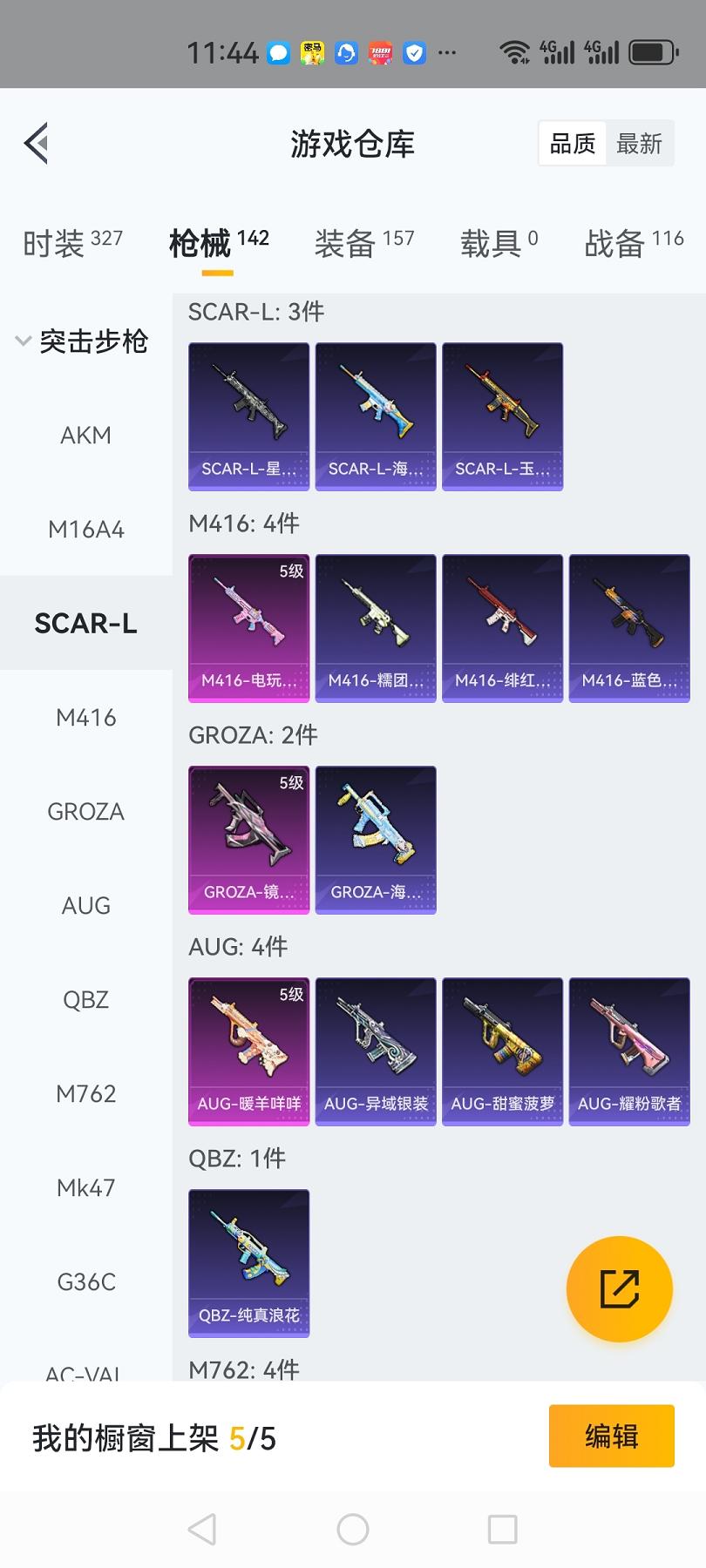Tap the orange share floating button

click(x=619, y=1288)
